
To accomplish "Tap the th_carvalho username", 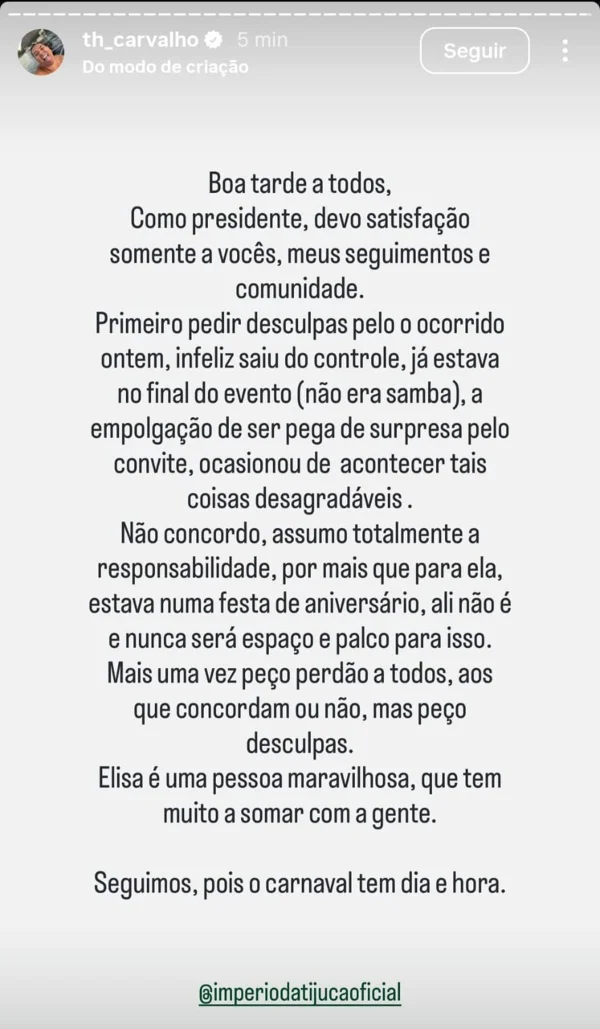I will click(x=139, y=40).
